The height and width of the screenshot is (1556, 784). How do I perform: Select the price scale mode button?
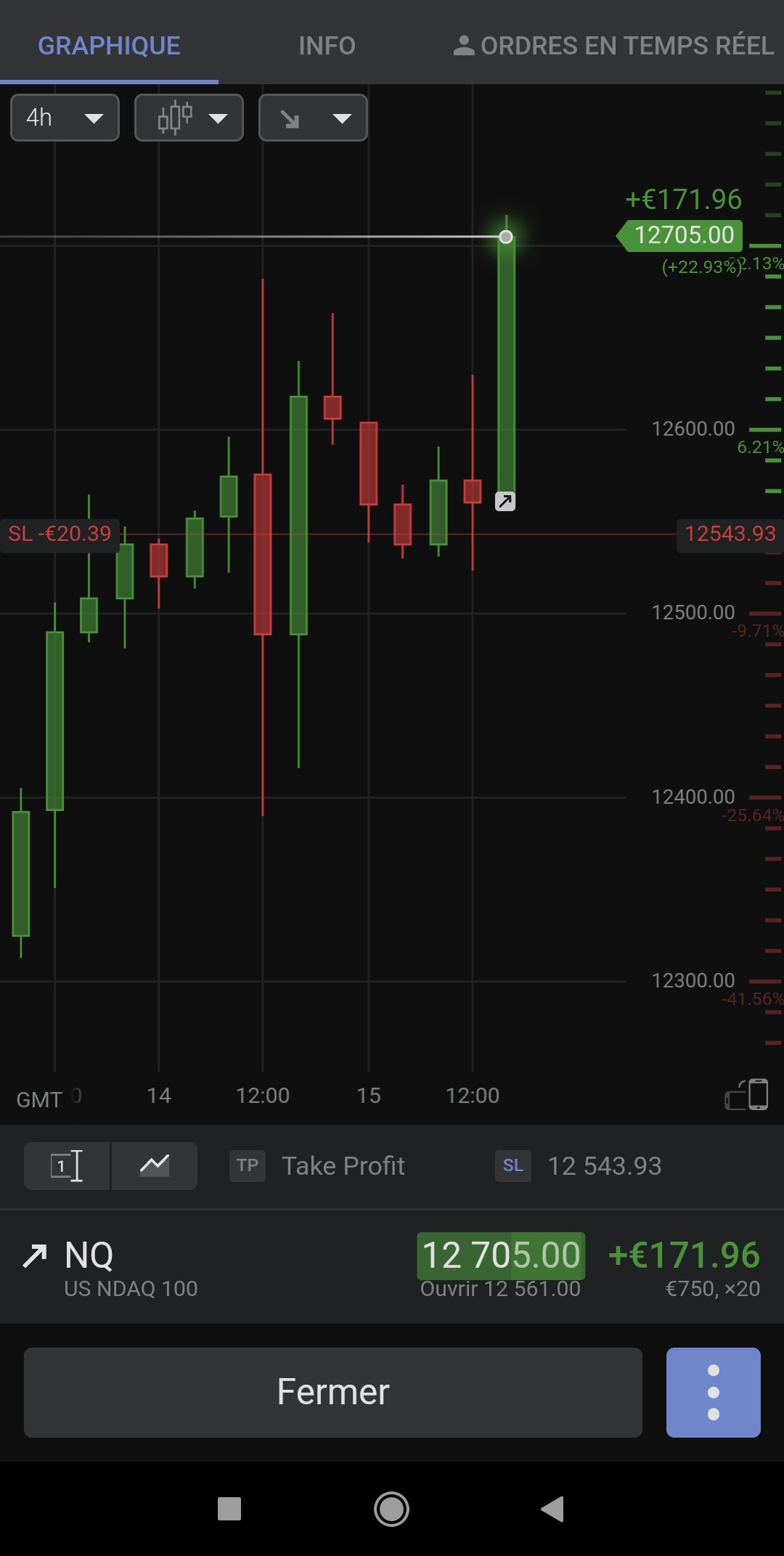click(67, 1166)
